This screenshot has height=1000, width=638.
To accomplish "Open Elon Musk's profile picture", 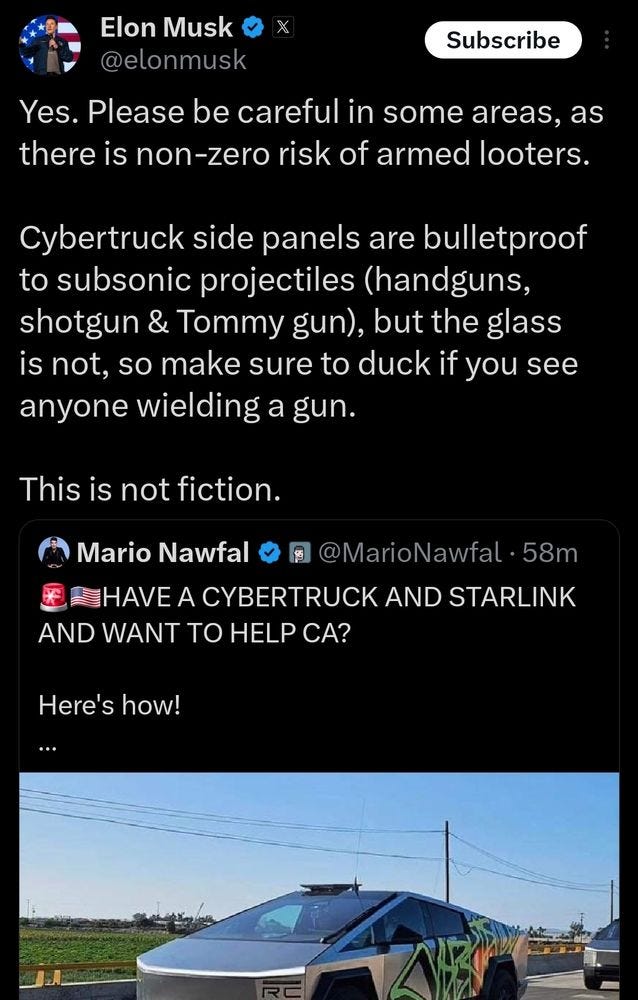I will point(49,45).
